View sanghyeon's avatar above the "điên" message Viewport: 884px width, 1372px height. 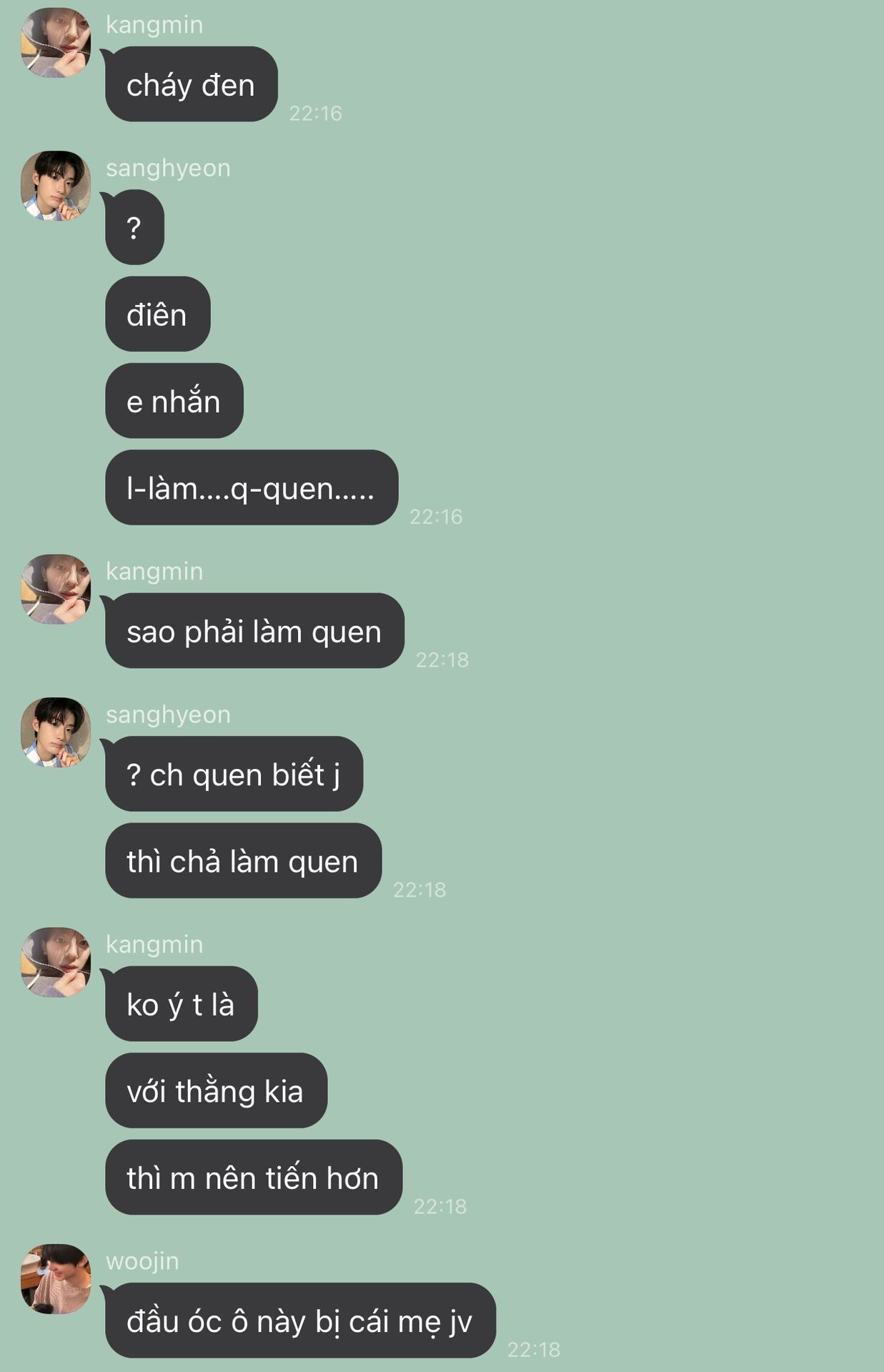56,186
